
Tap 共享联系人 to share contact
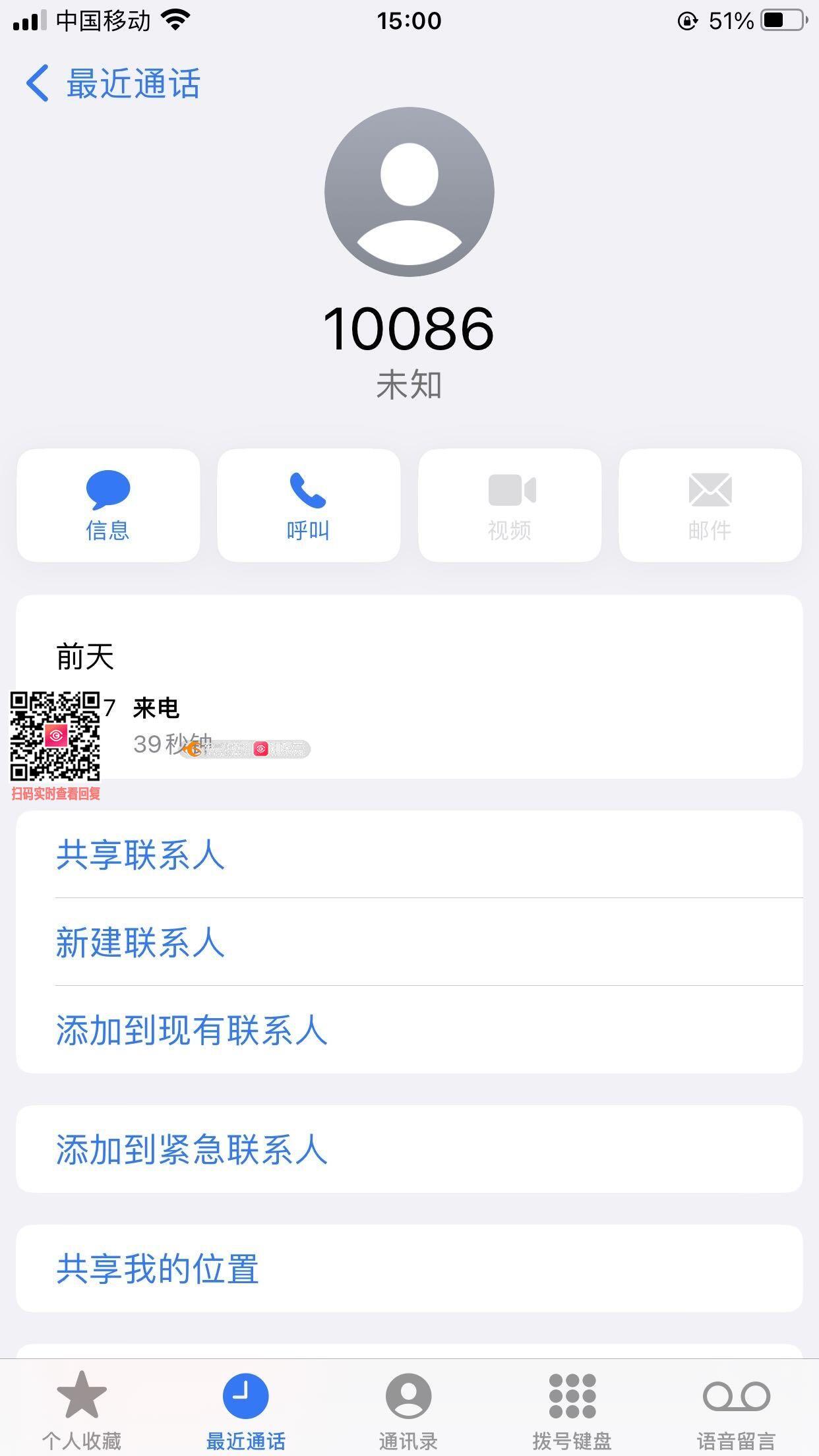point(140,855)
